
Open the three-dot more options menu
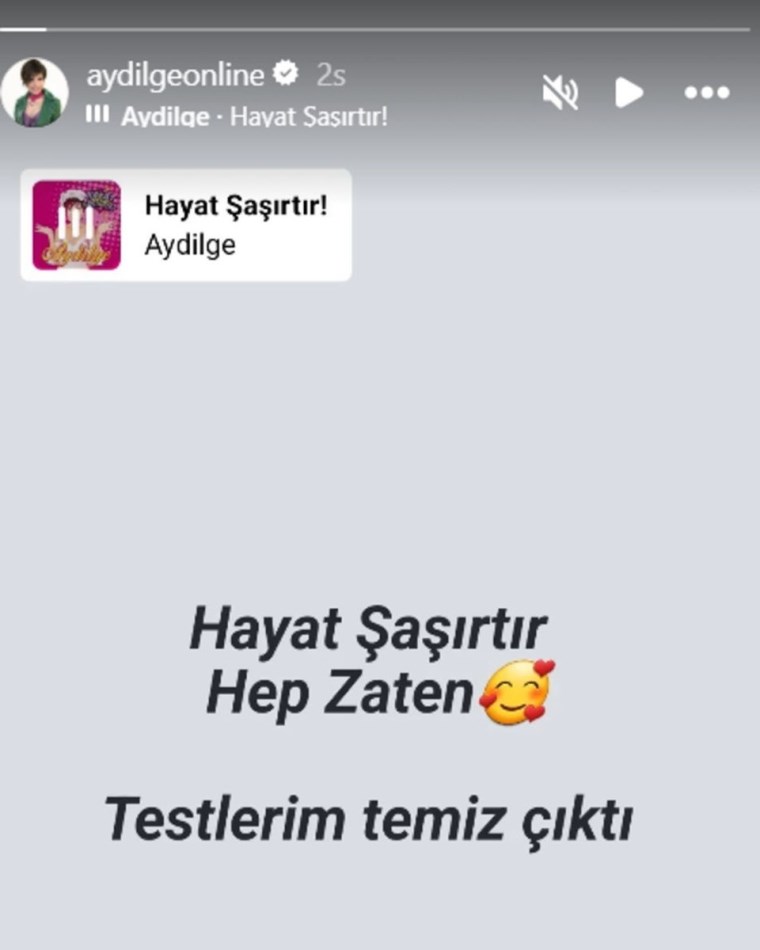[x=706, y=93]
